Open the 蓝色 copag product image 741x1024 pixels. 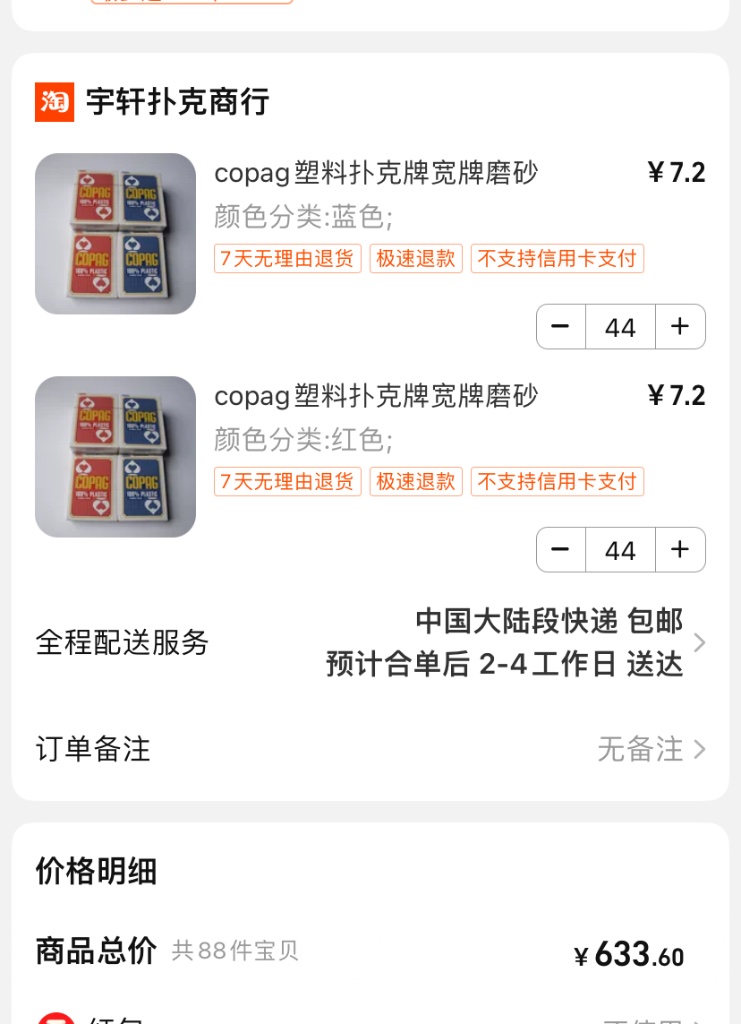tap(115, 234)
